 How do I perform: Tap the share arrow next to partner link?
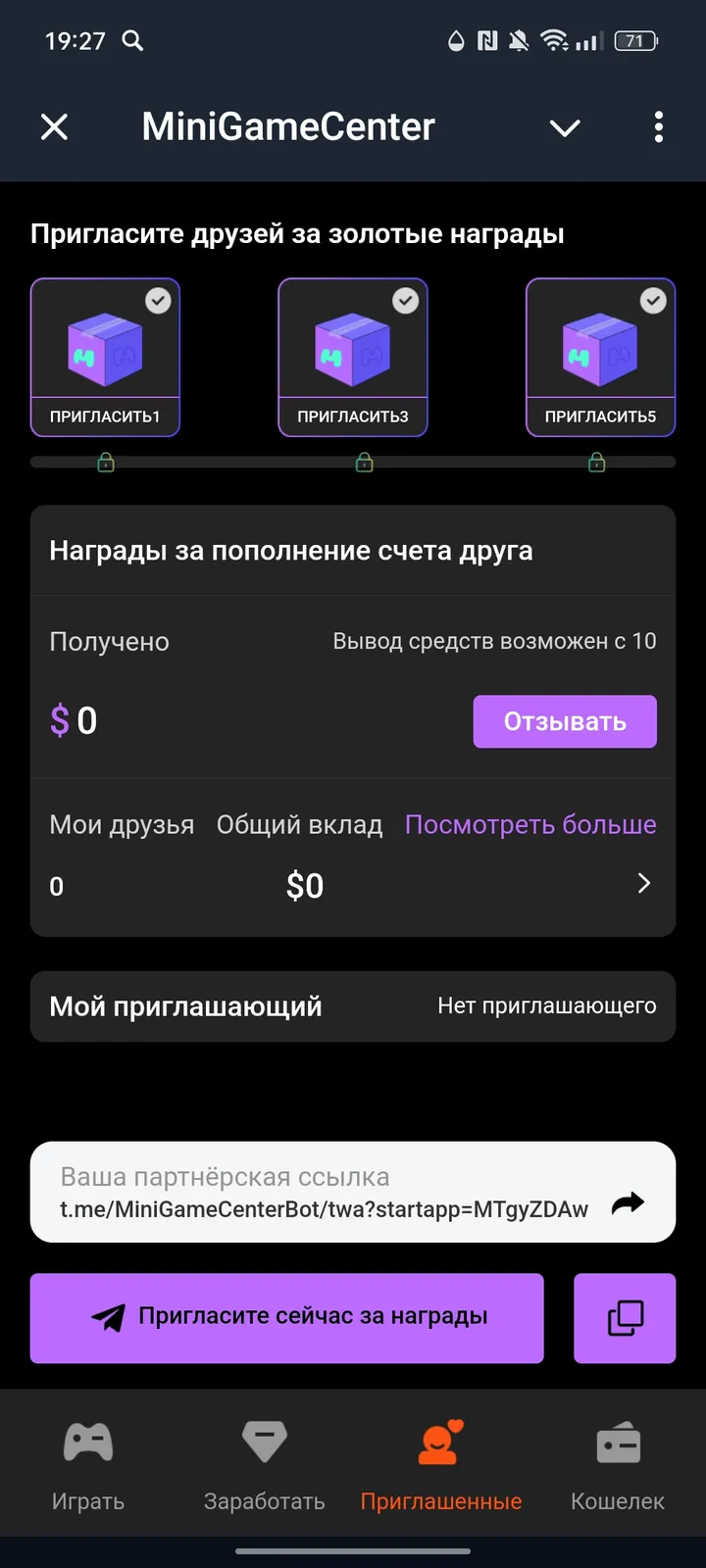pyautogui.click(x=629, y=1202)
